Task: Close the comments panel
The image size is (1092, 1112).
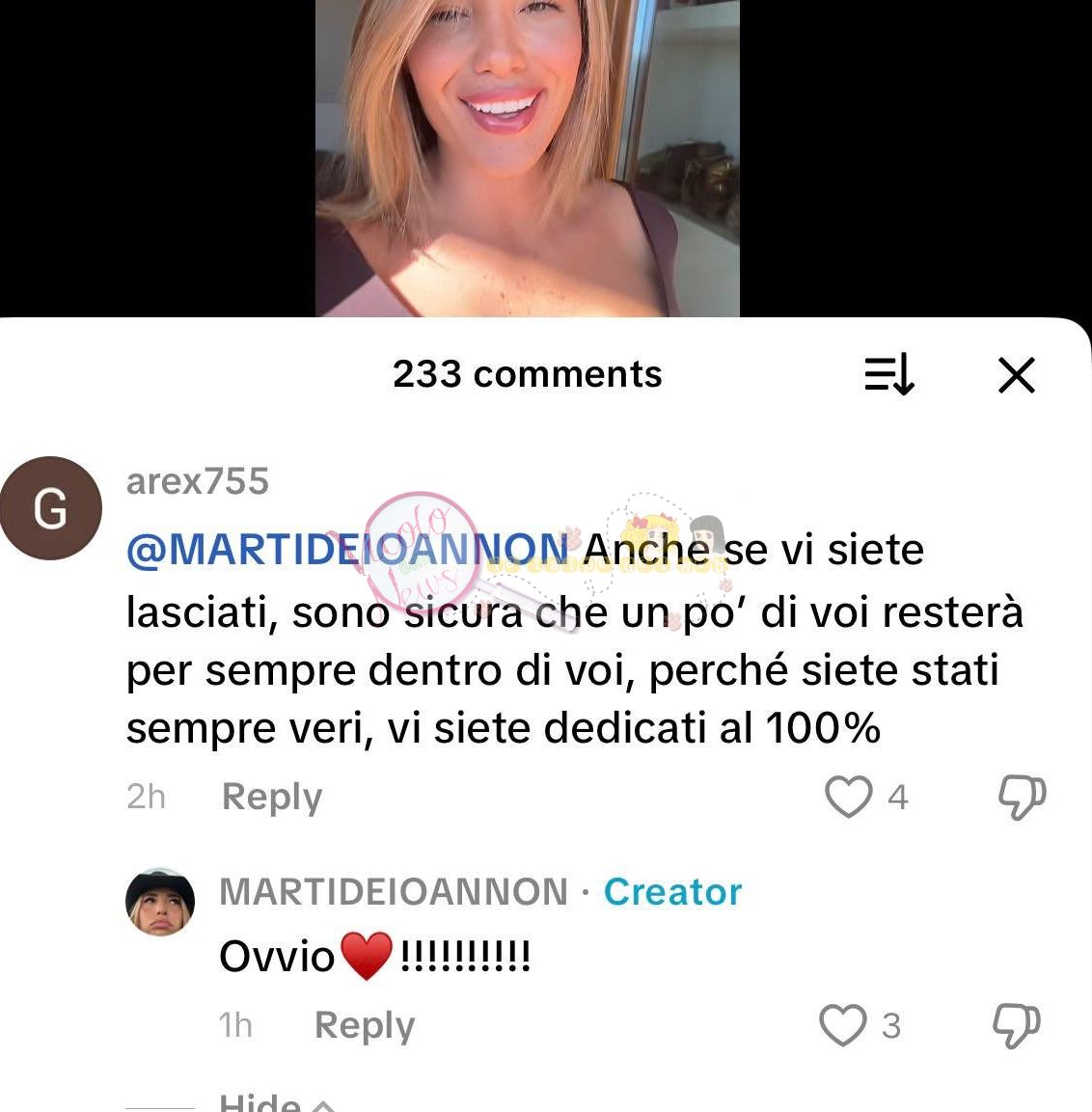Action: (1016, 374)
